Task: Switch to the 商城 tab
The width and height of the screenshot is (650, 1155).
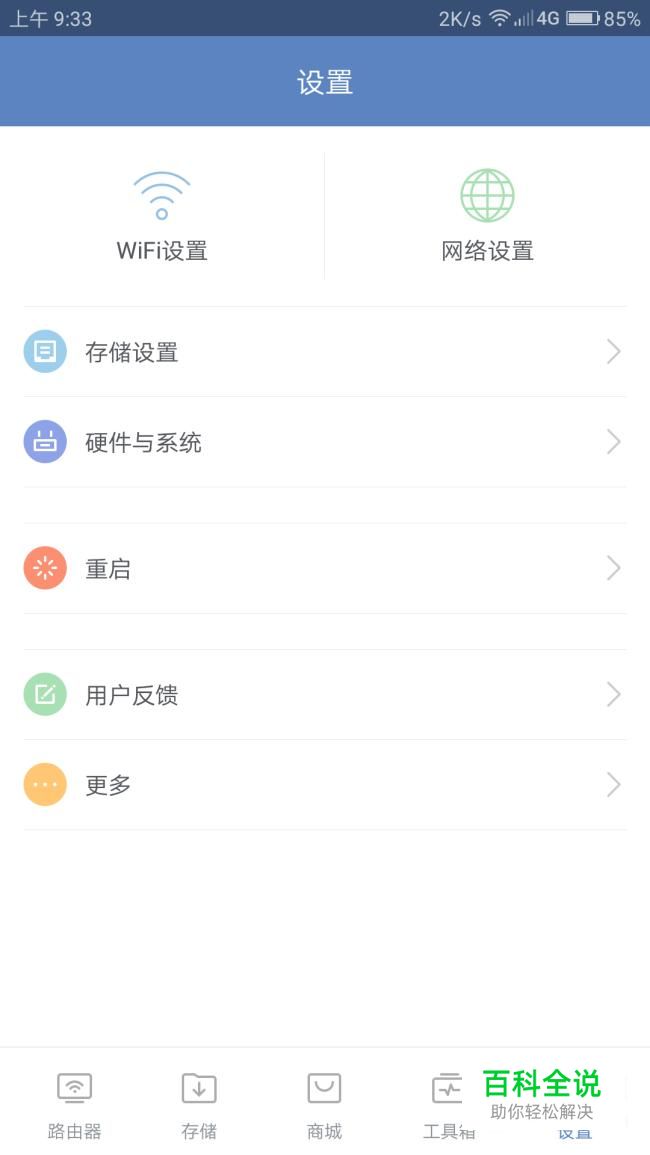Action: pyautogui.click(x=324, y=1105)
